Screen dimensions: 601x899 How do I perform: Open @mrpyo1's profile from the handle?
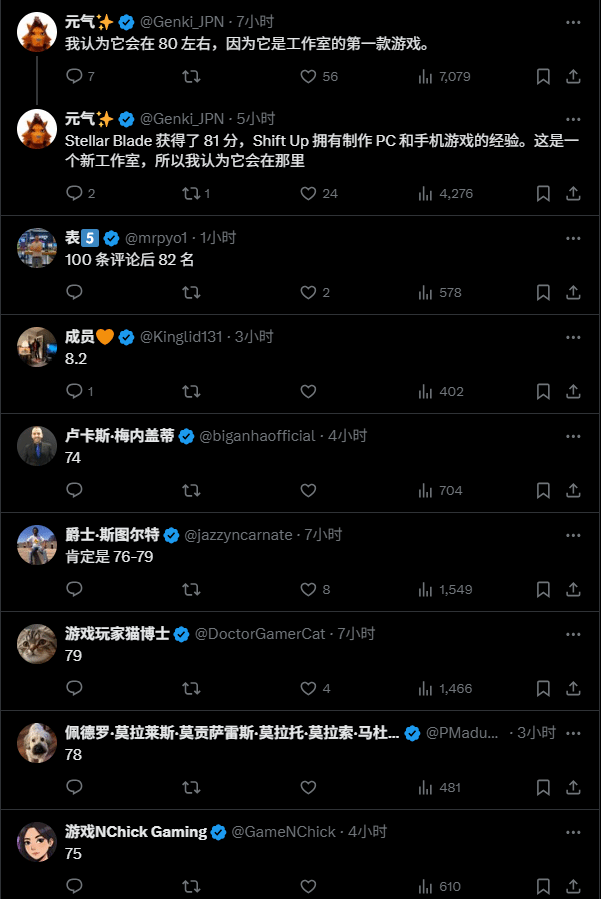[160, 238]
